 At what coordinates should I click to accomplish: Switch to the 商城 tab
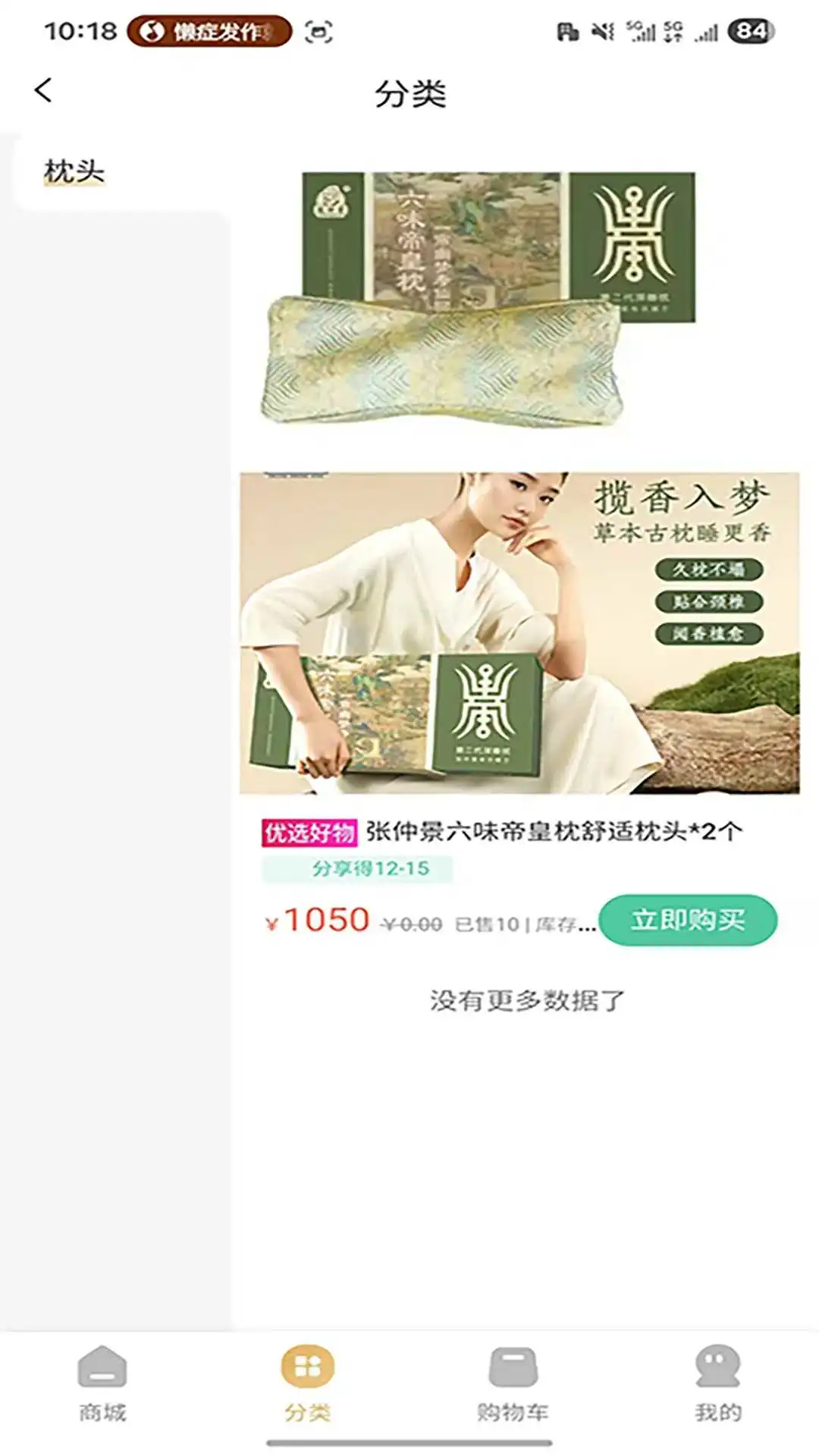[102, 1383]
